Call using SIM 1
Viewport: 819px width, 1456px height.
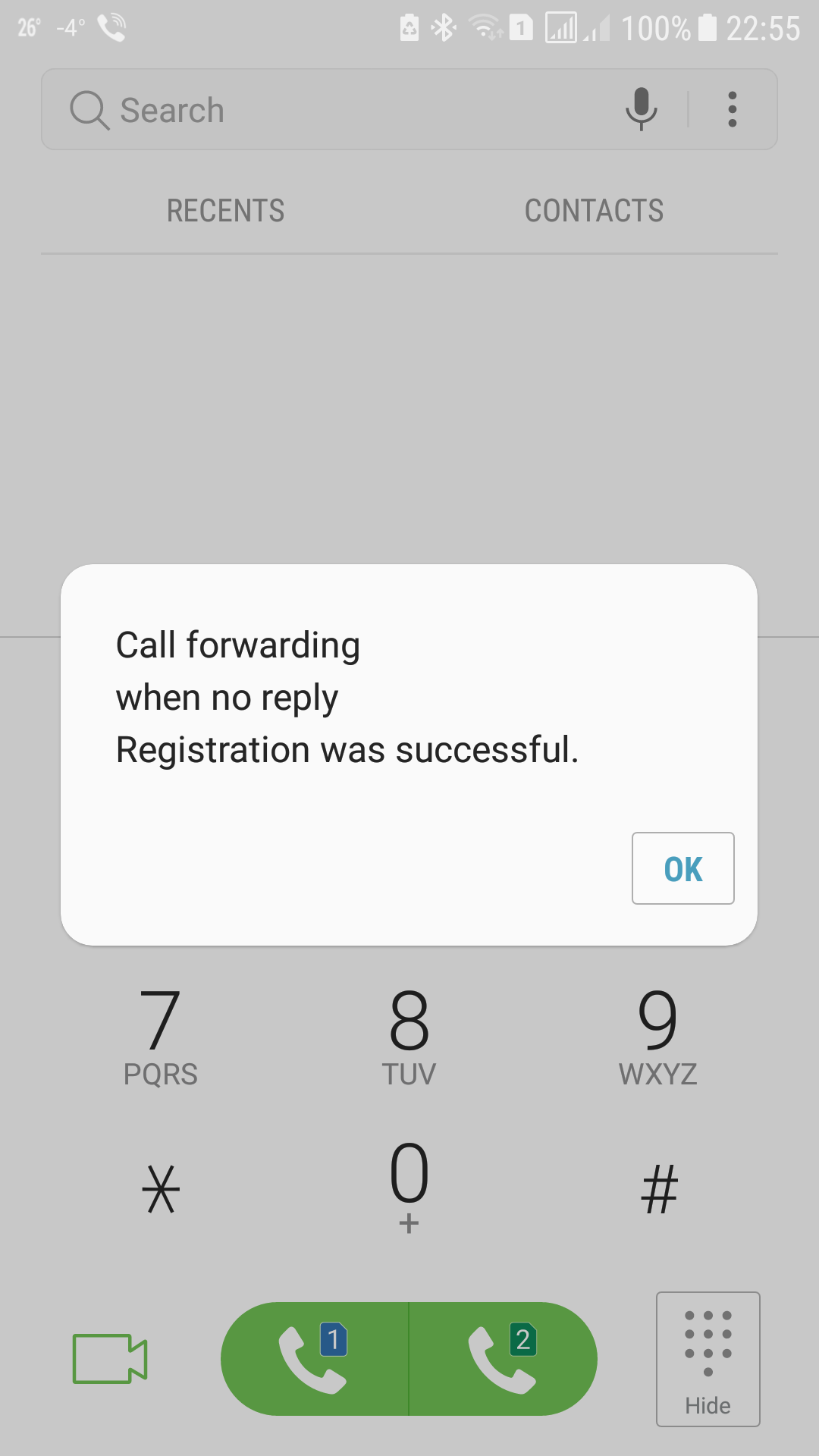[314, 1358]
